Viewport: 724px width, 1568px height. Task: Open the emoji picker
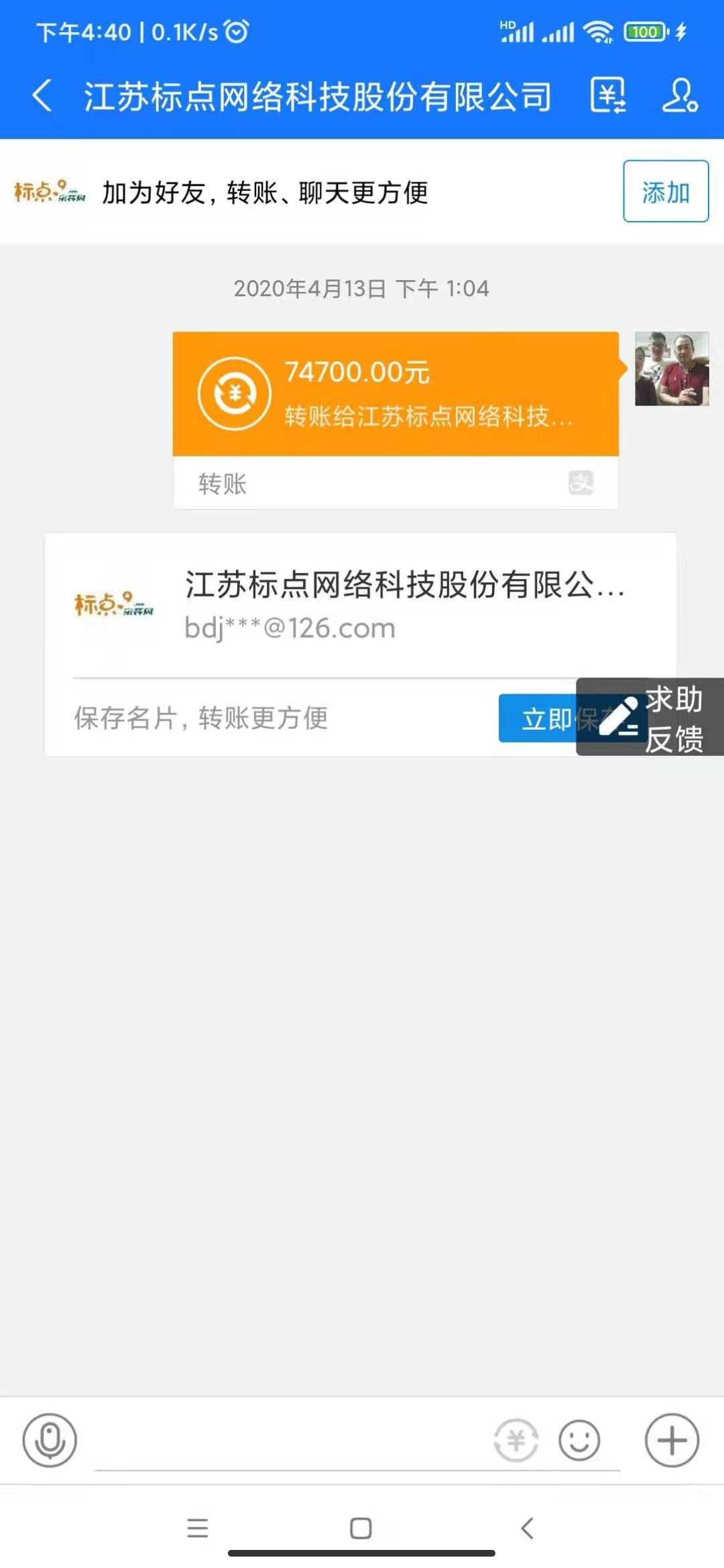[579, 1440]
